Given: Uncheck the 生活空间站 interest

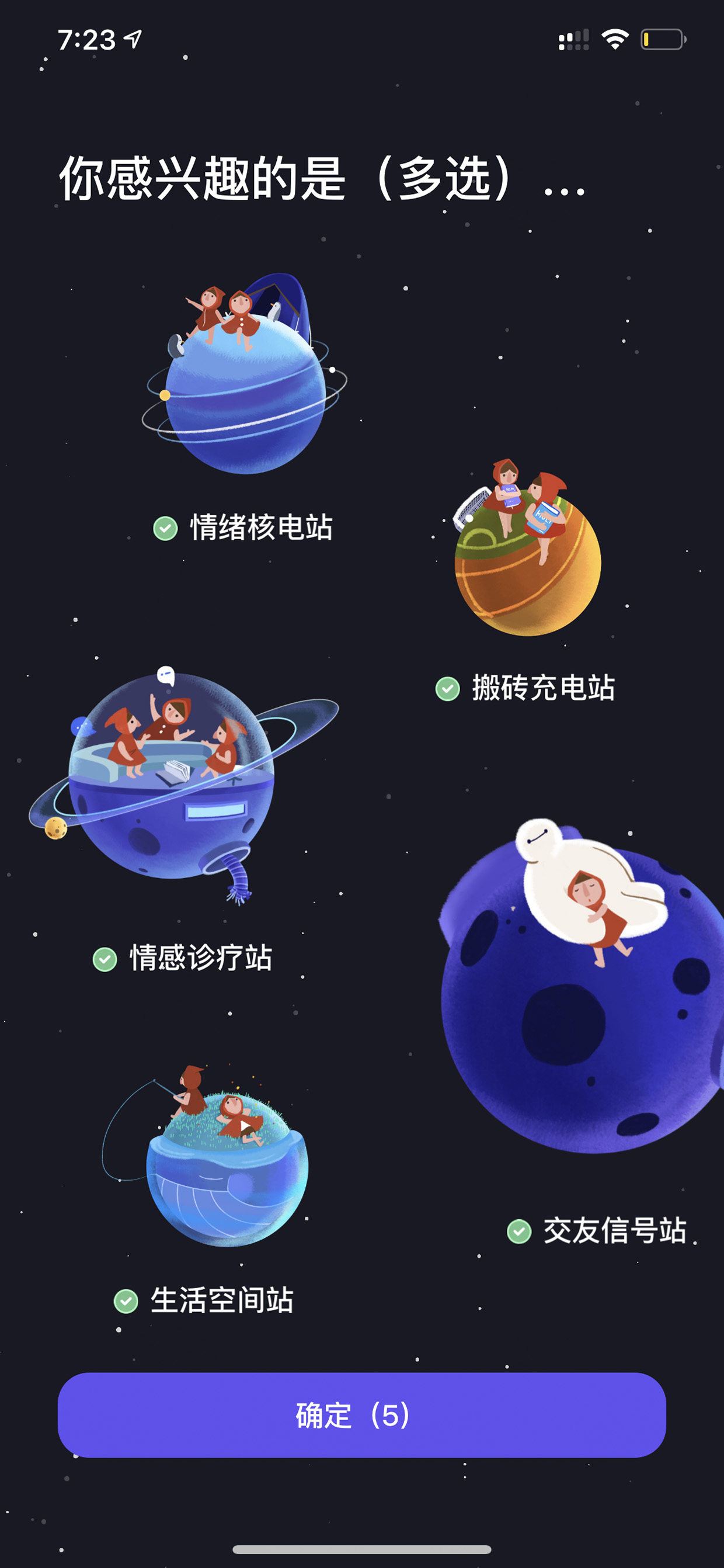Looking at the screenshot, I should 126,1302.
